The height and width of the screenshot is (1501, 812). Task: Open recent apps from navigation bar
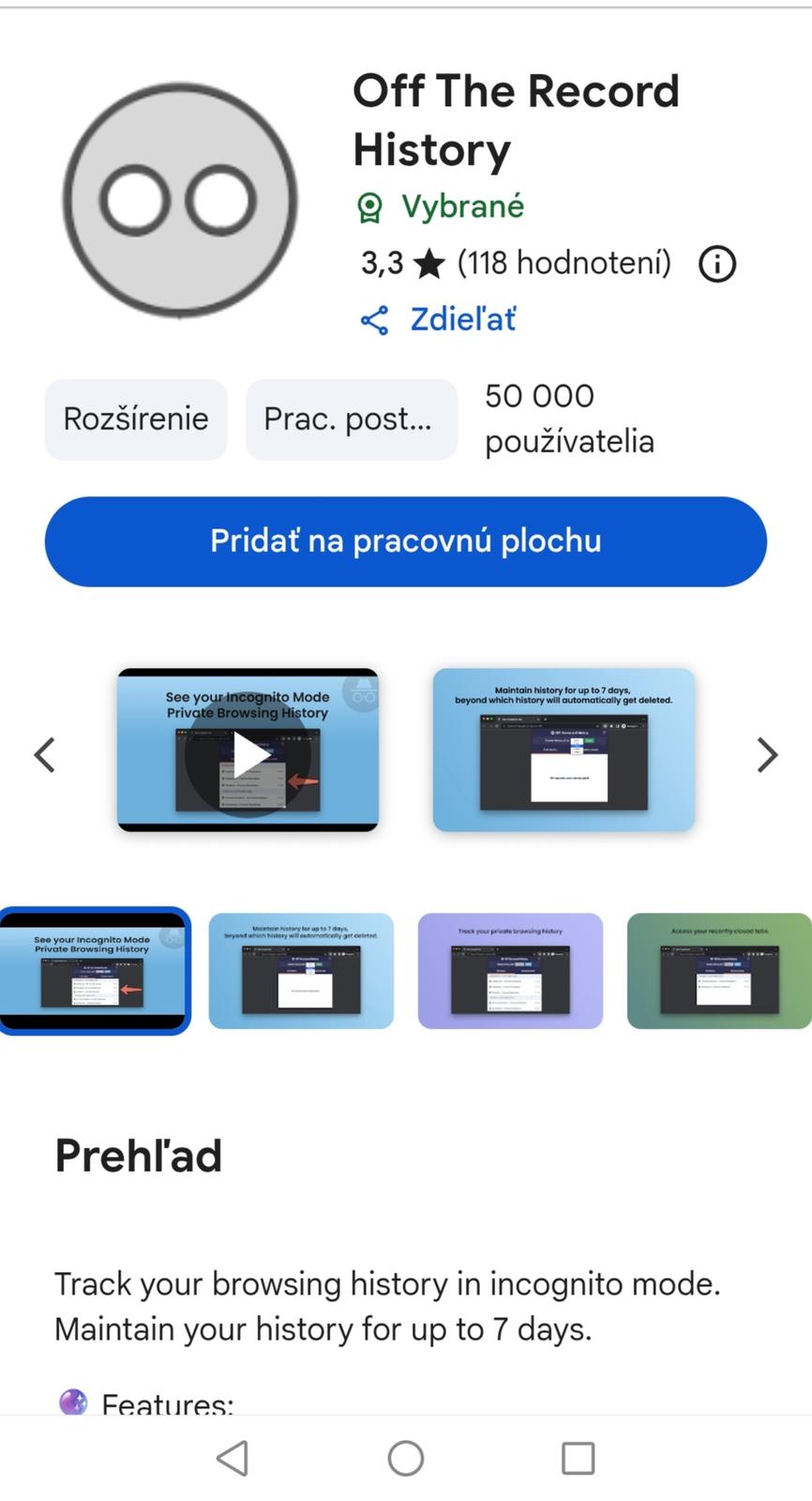(578, 1458)
